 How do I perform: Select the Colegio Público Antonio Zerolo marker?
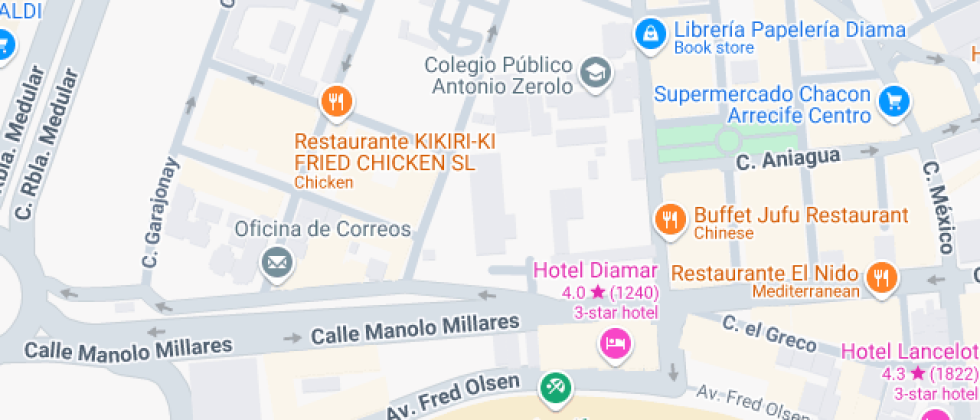(x=596, y=72)
